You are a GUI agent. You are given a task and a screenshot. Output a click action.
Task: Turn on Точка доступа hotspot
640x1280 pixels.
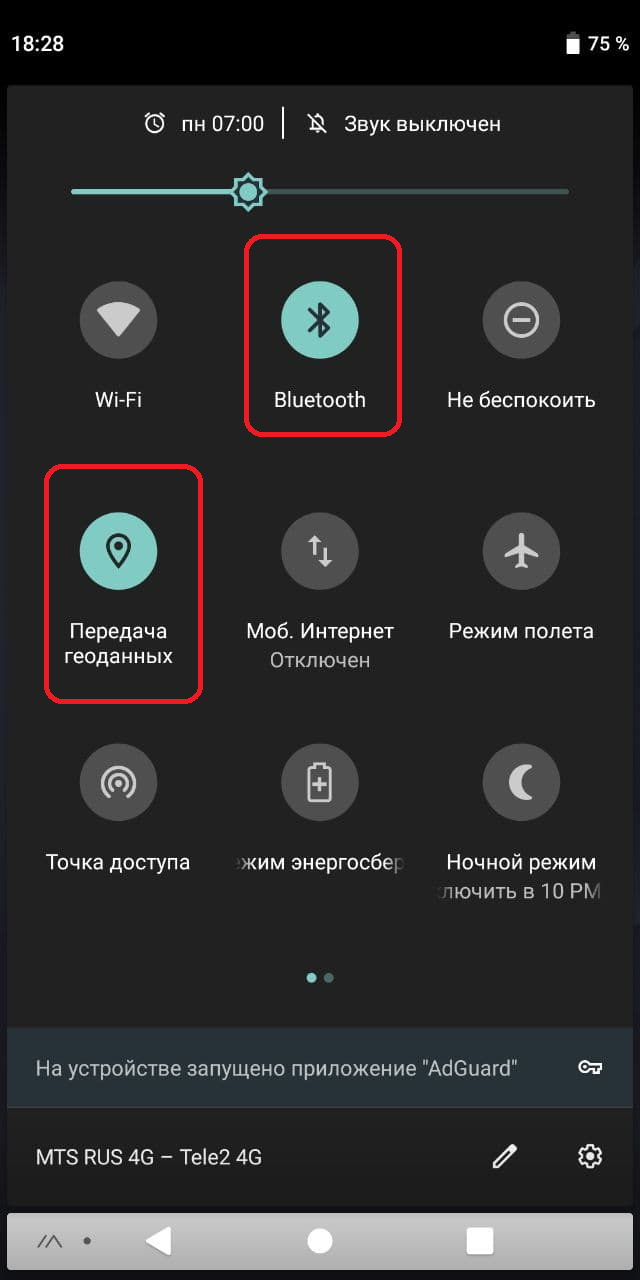point(118,782)
